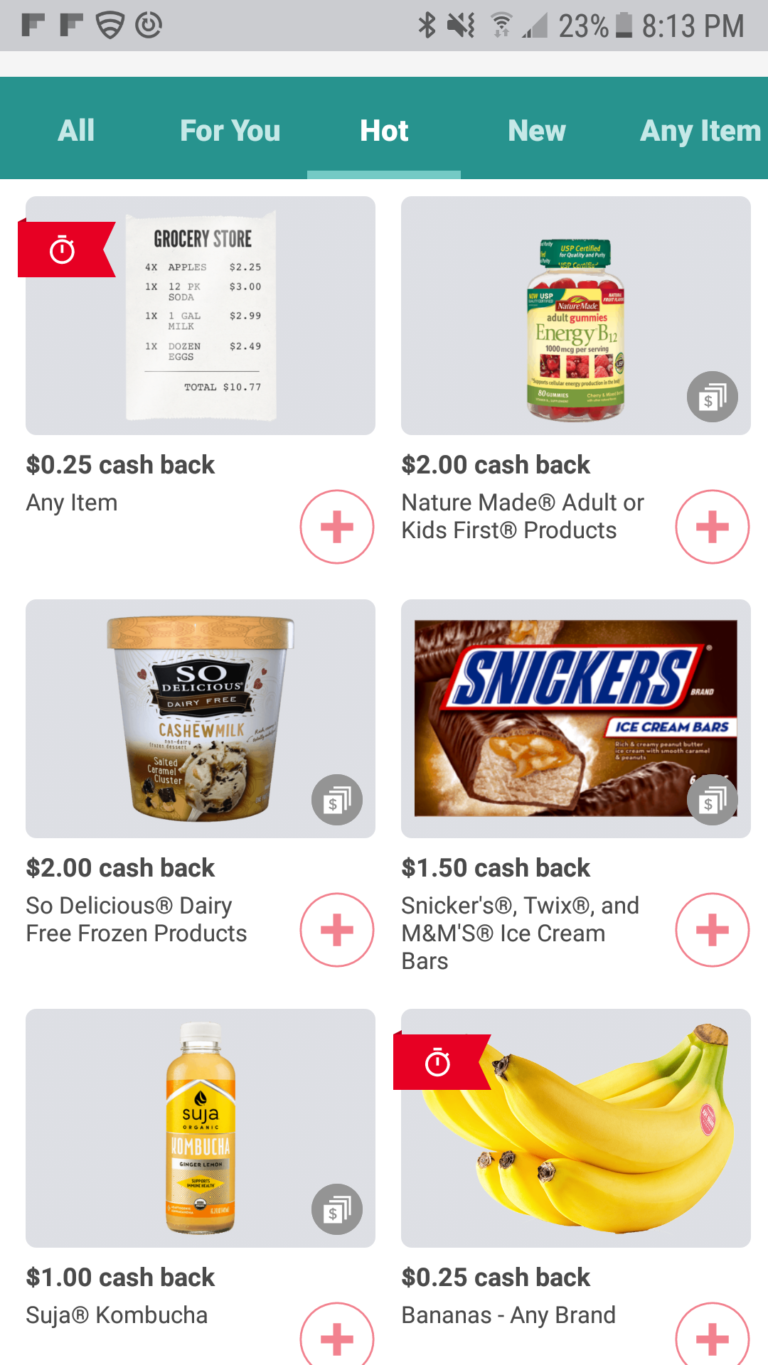Add the Suja Kombucha offer
The height and width of the screenshot is (1365, 768).
pyautogui.click(x=337, y=1334)
